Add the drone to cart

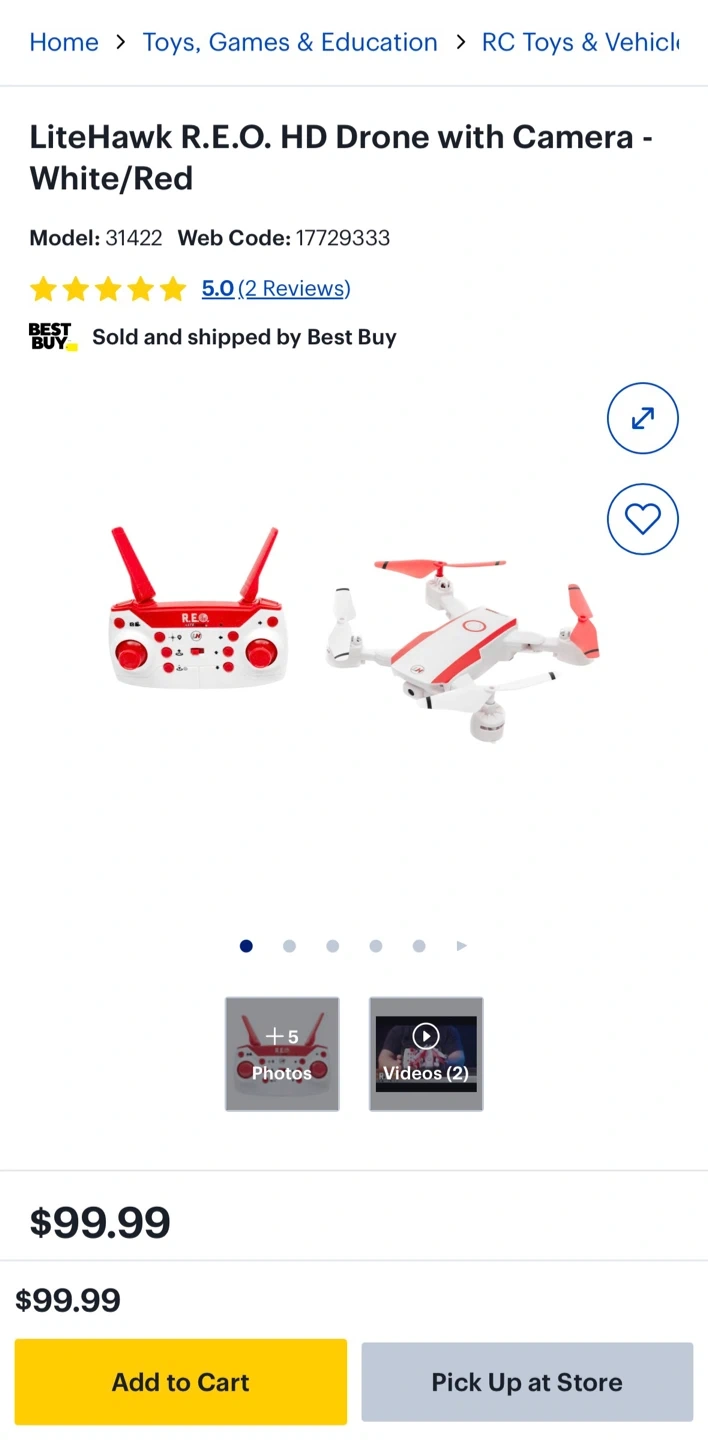[x=181, y=1382]
